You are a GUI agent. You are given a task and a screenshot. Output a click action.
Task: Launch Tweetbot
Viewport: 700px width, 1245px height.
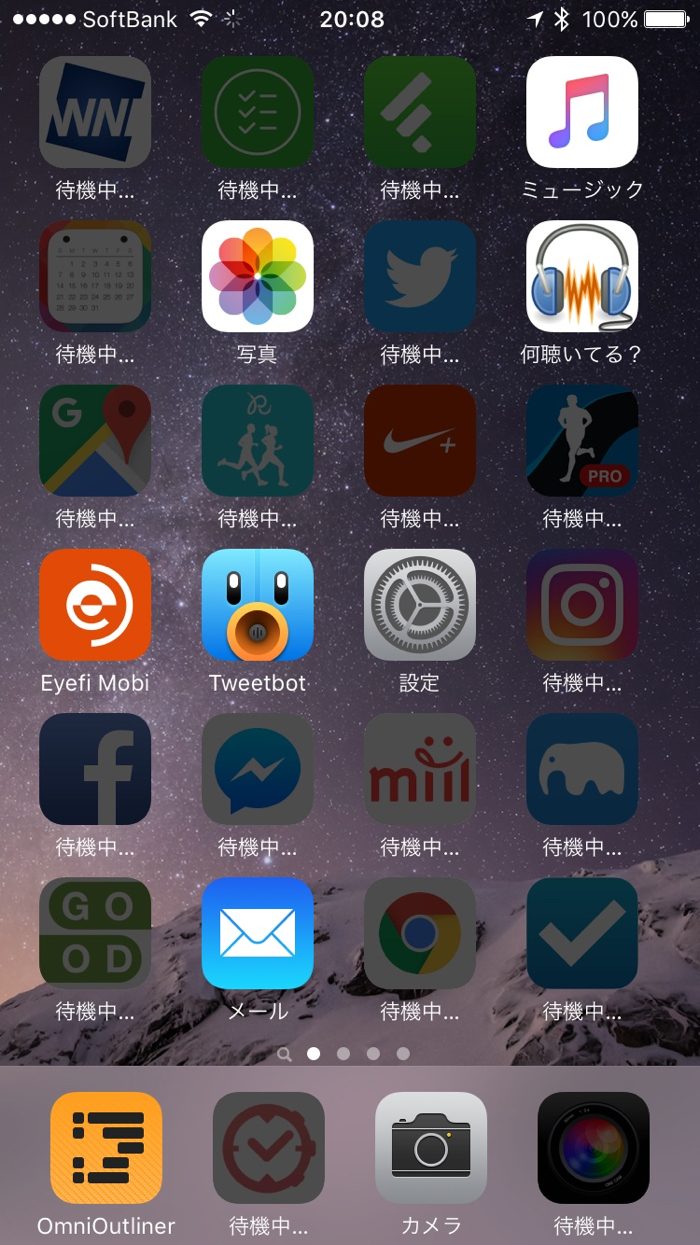point(257,605)
